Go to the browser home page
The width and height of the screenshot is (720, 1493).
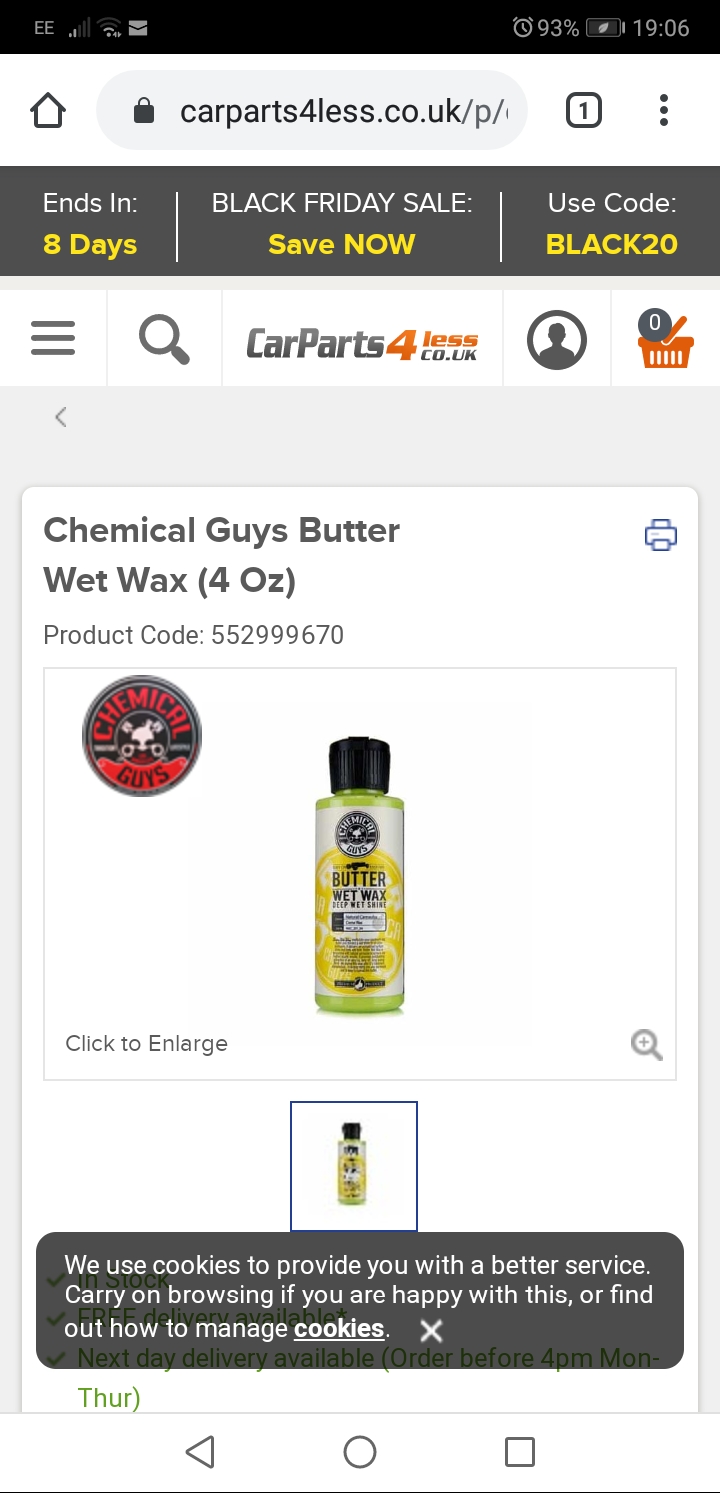pyautogui.click(x=48, y=110)
